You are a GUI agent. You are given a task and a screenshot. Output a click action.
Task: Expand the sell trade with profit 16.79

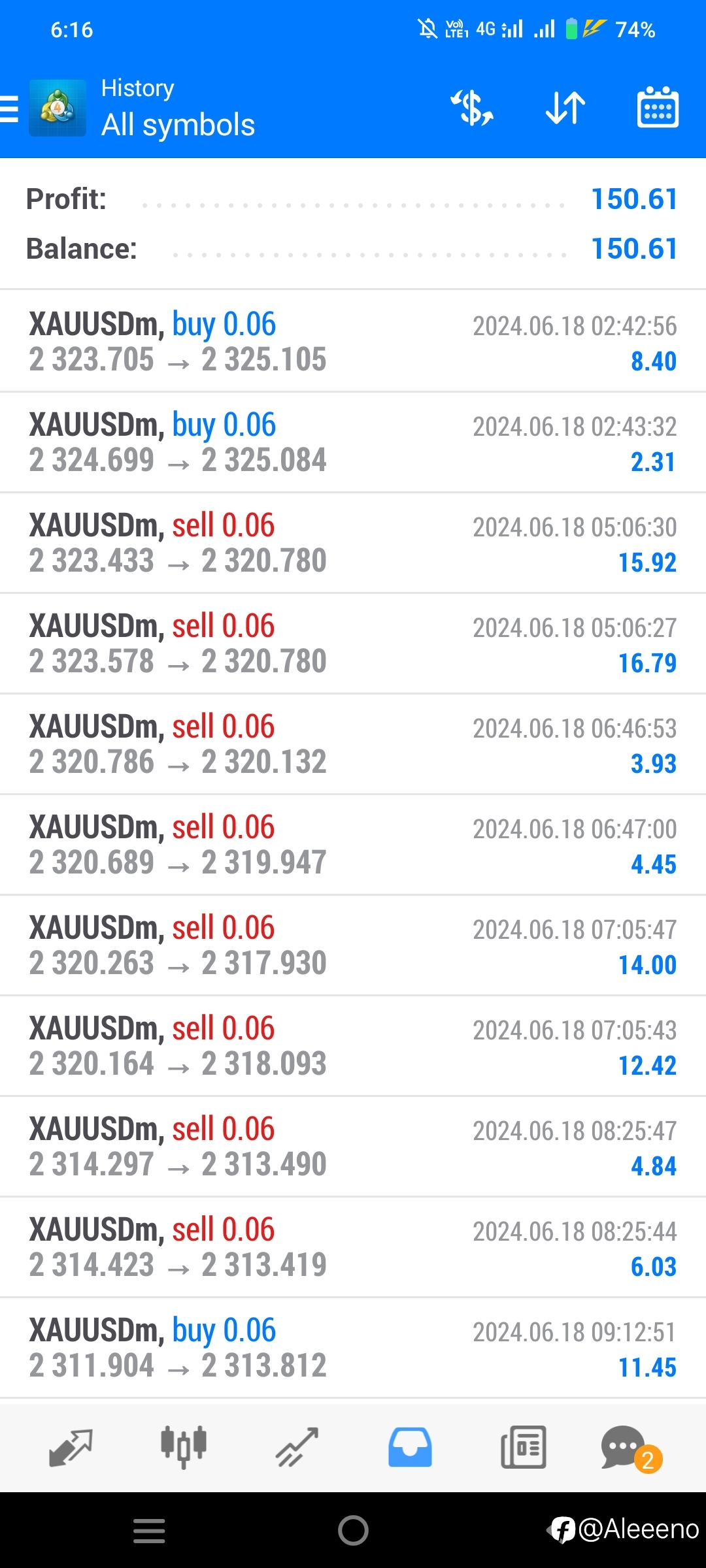[x=353, y=644]
